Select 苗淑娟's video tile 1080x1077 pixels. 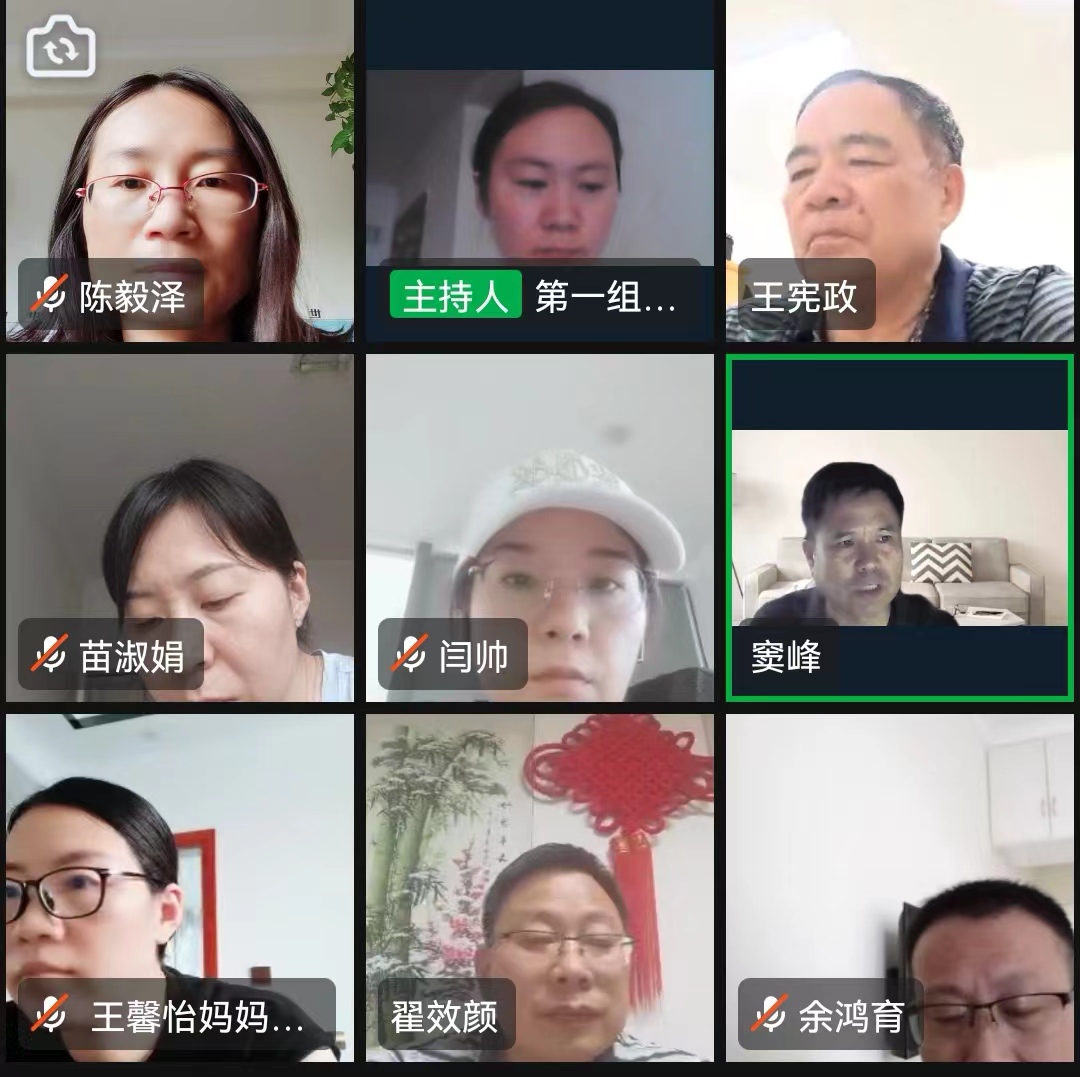coord(180,528)
